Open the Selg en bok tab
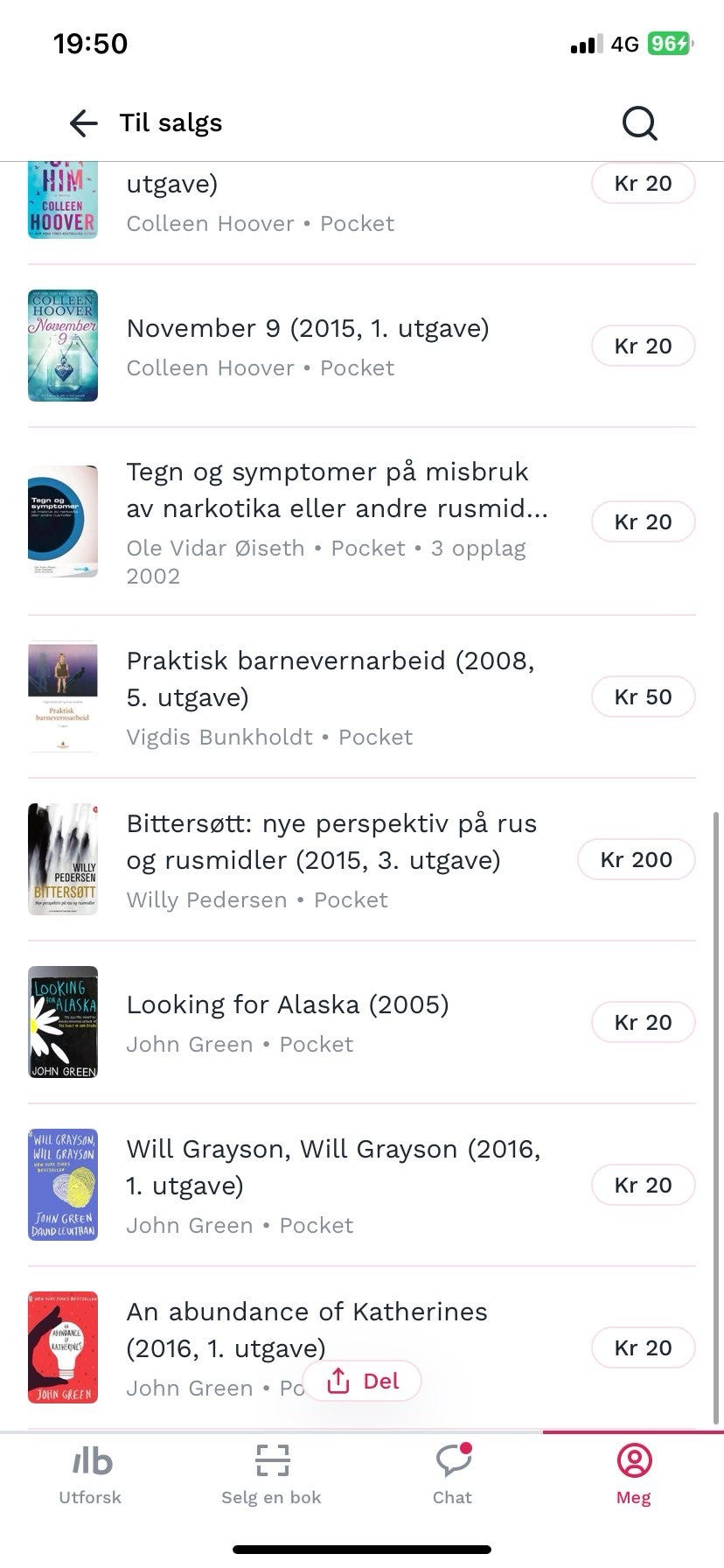Image resolution: width=724 pixels, height=1568 pixels. click(x=271, y=1477)
